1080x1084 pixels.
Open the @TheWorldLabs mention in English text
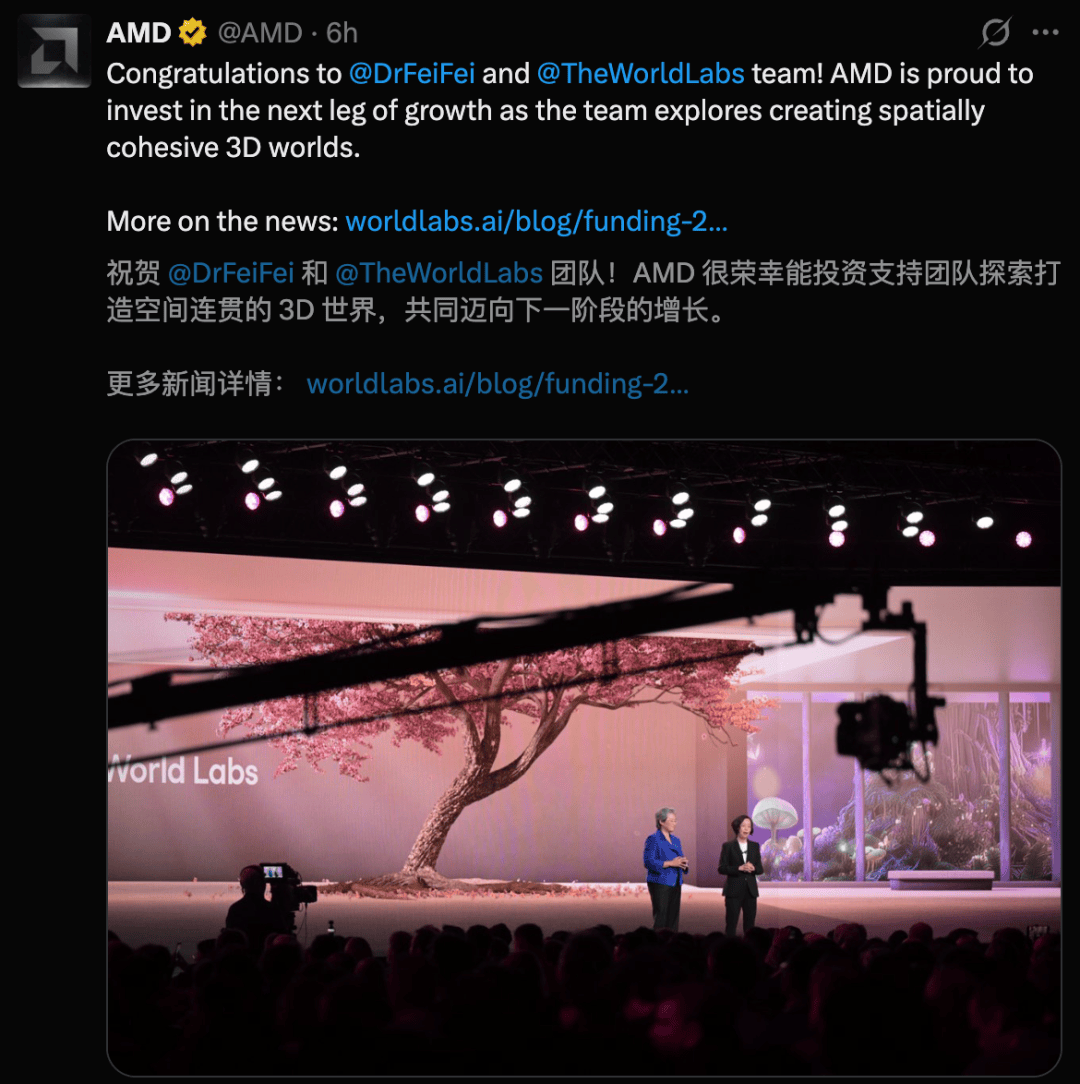click(640, 74)
